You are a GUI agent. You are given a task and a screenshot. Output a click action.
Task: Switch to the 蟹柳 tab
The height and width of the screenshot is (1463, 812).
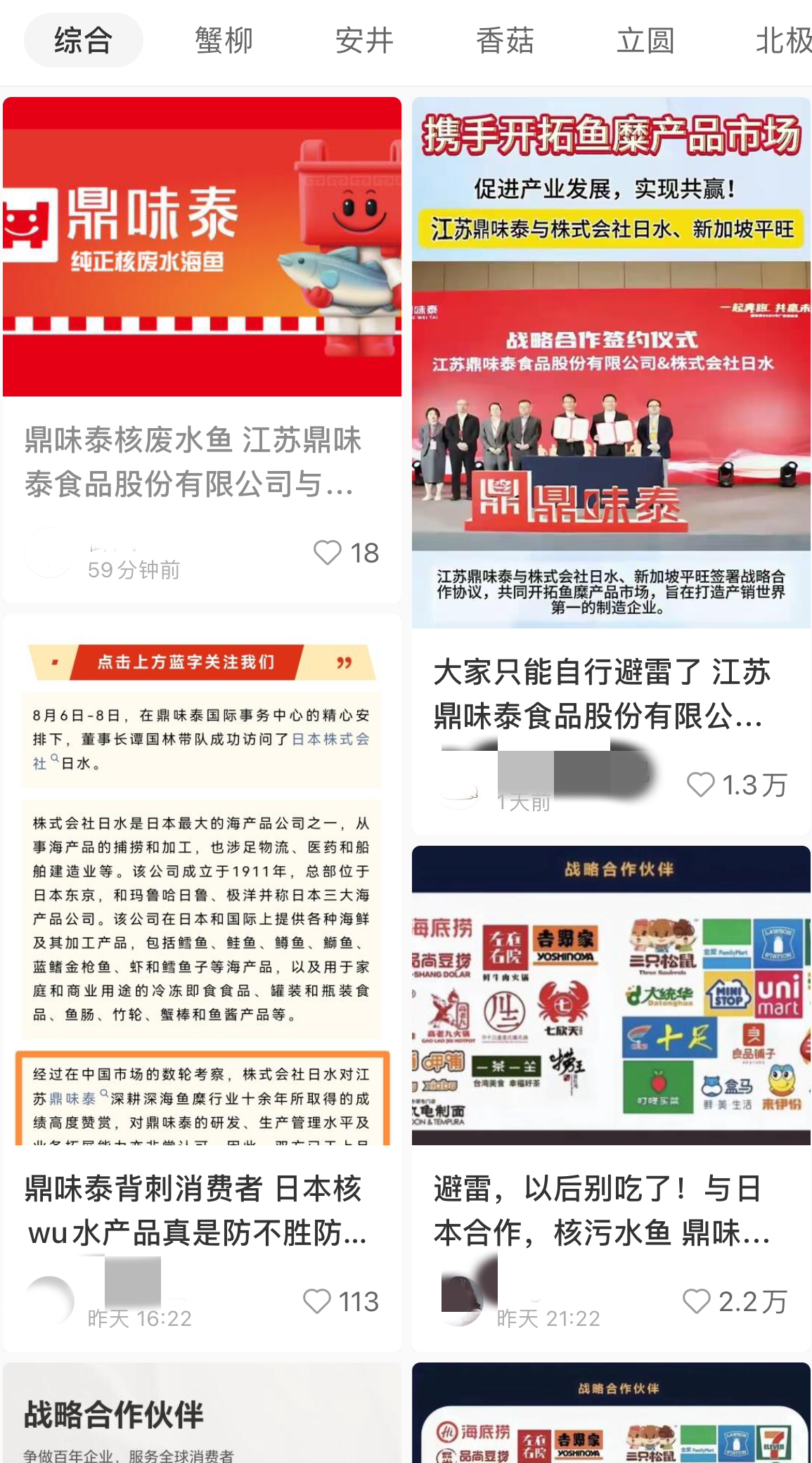point(224,40)
